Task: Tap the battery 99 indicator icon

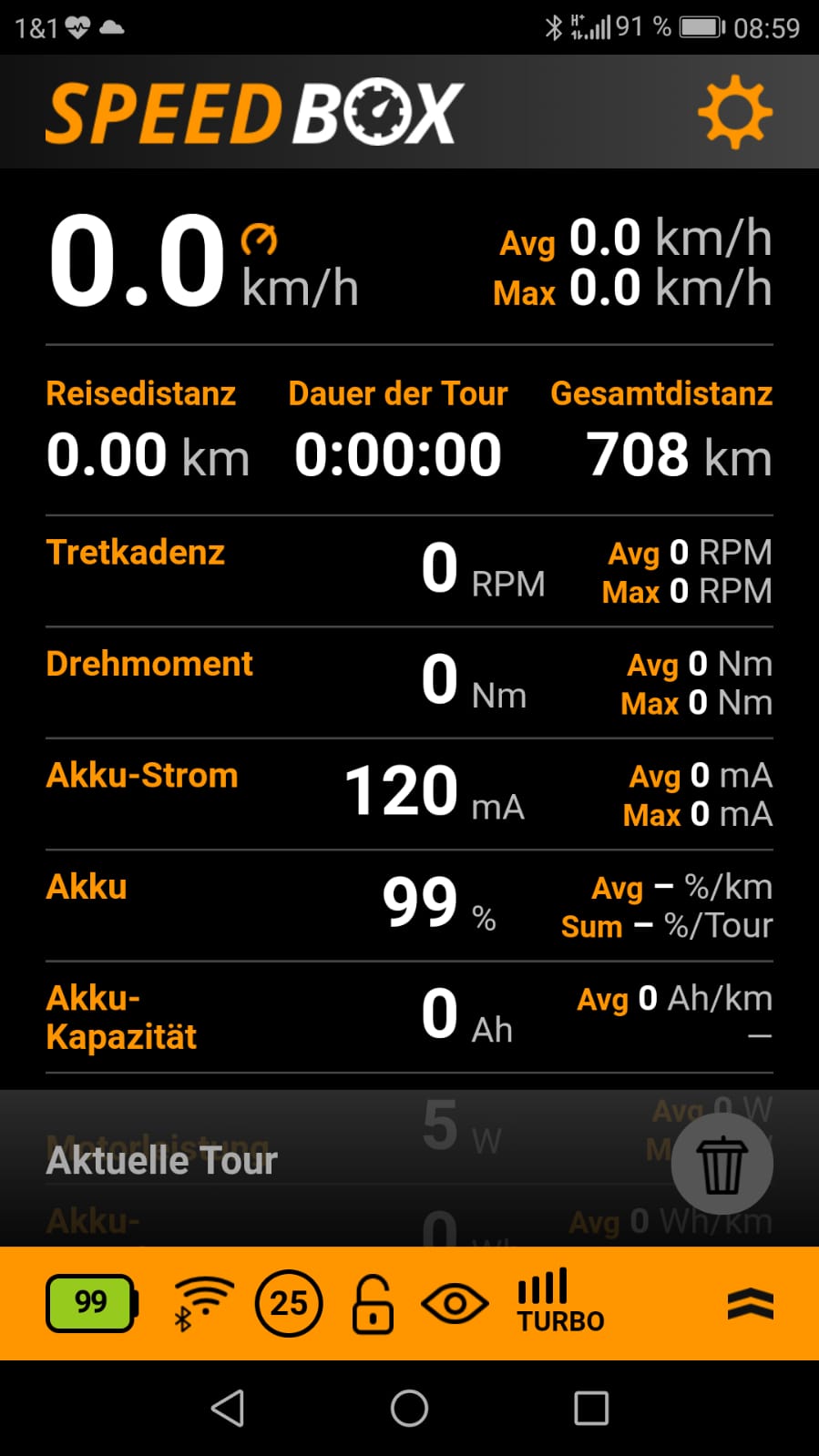Action: click(90, 1304)
